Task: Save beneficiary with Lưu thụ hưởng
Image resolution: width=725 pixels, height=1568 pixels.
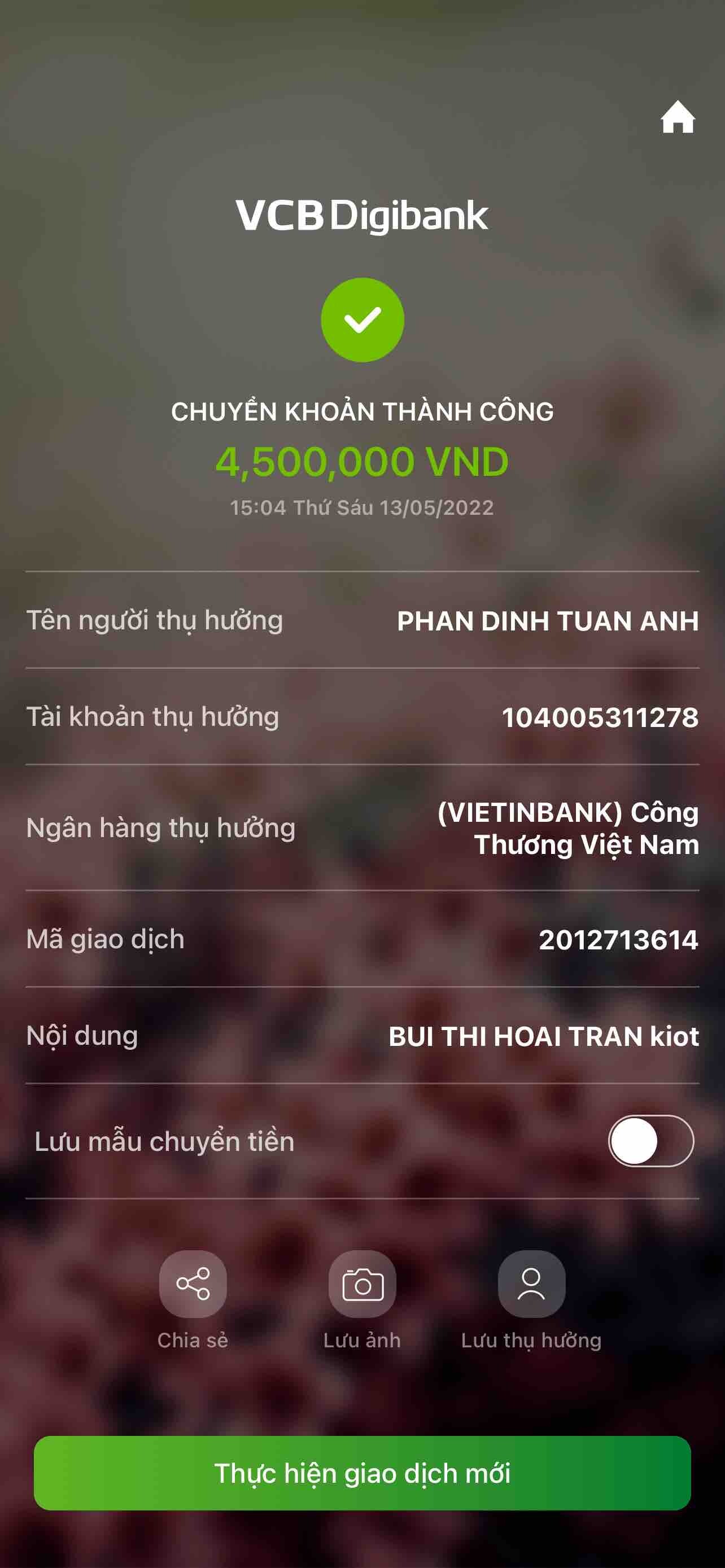Action: click(531, 1283)
